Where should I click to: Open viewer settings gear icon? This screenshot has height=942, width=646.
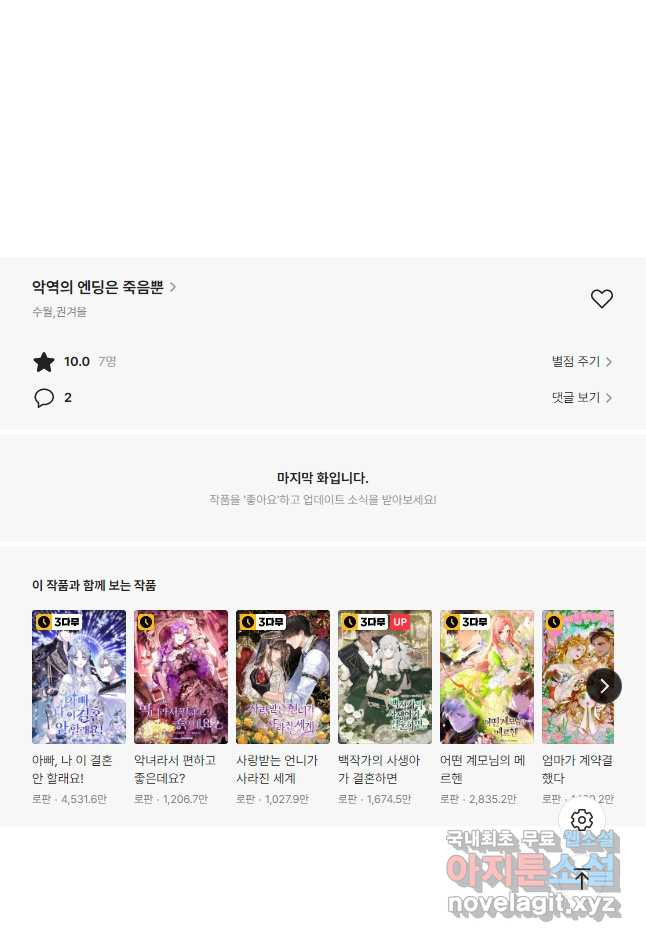(x=582, y=820)
